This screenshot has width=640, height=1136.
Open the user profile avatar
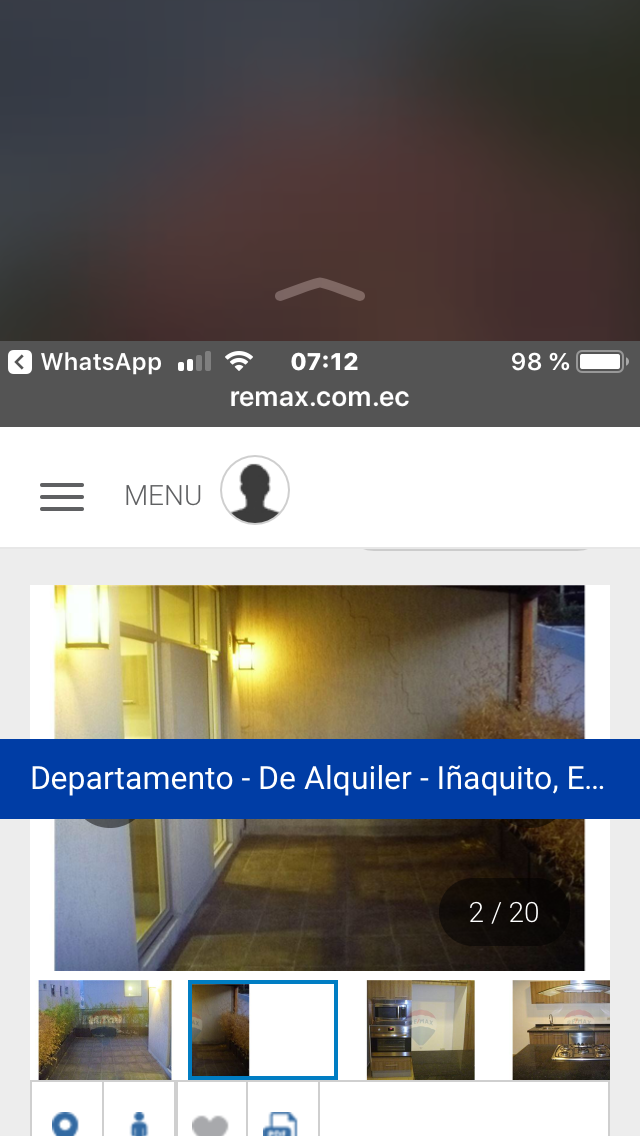(255, 491)
